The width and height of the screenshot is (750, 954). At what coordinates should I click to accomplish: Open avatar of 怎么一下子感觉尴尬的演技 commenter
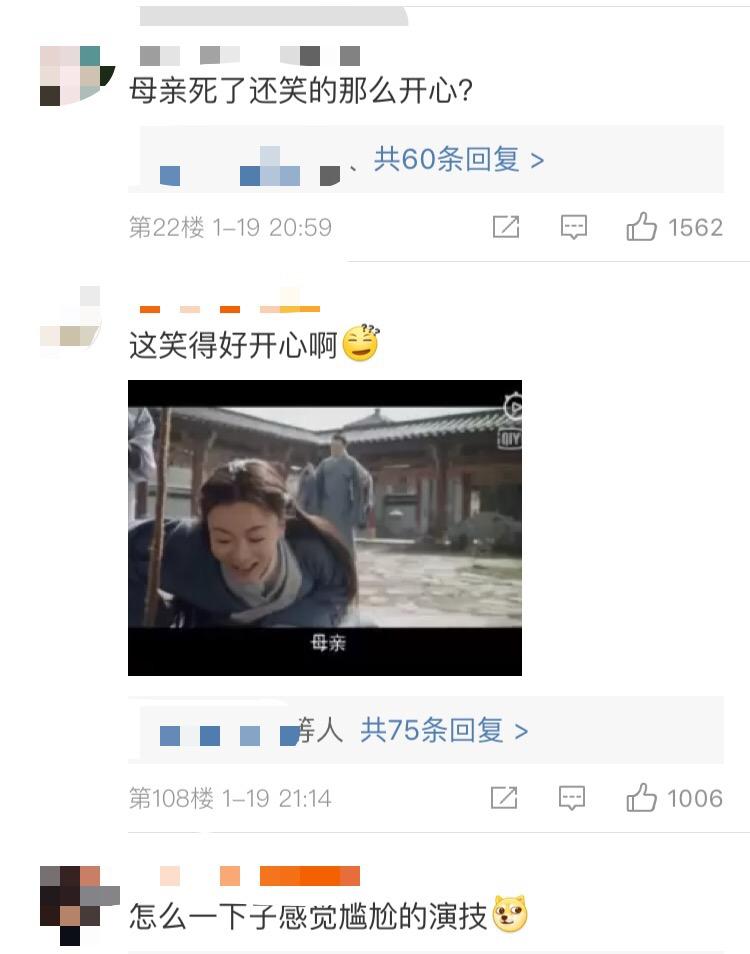tap(72, 900)
